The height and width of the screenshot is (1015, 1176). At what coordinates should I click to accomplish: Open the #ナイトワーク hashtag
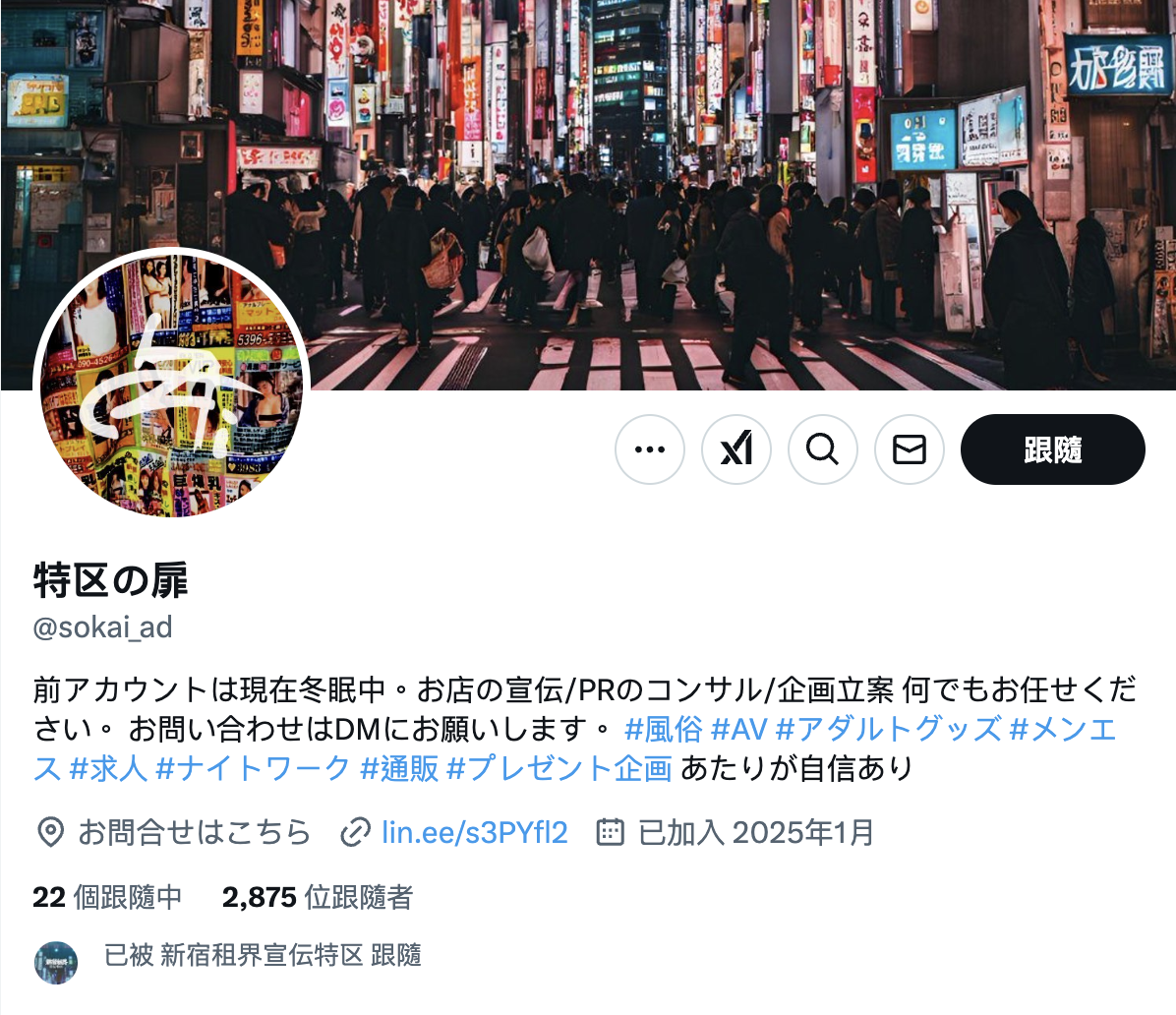[253, 768]
